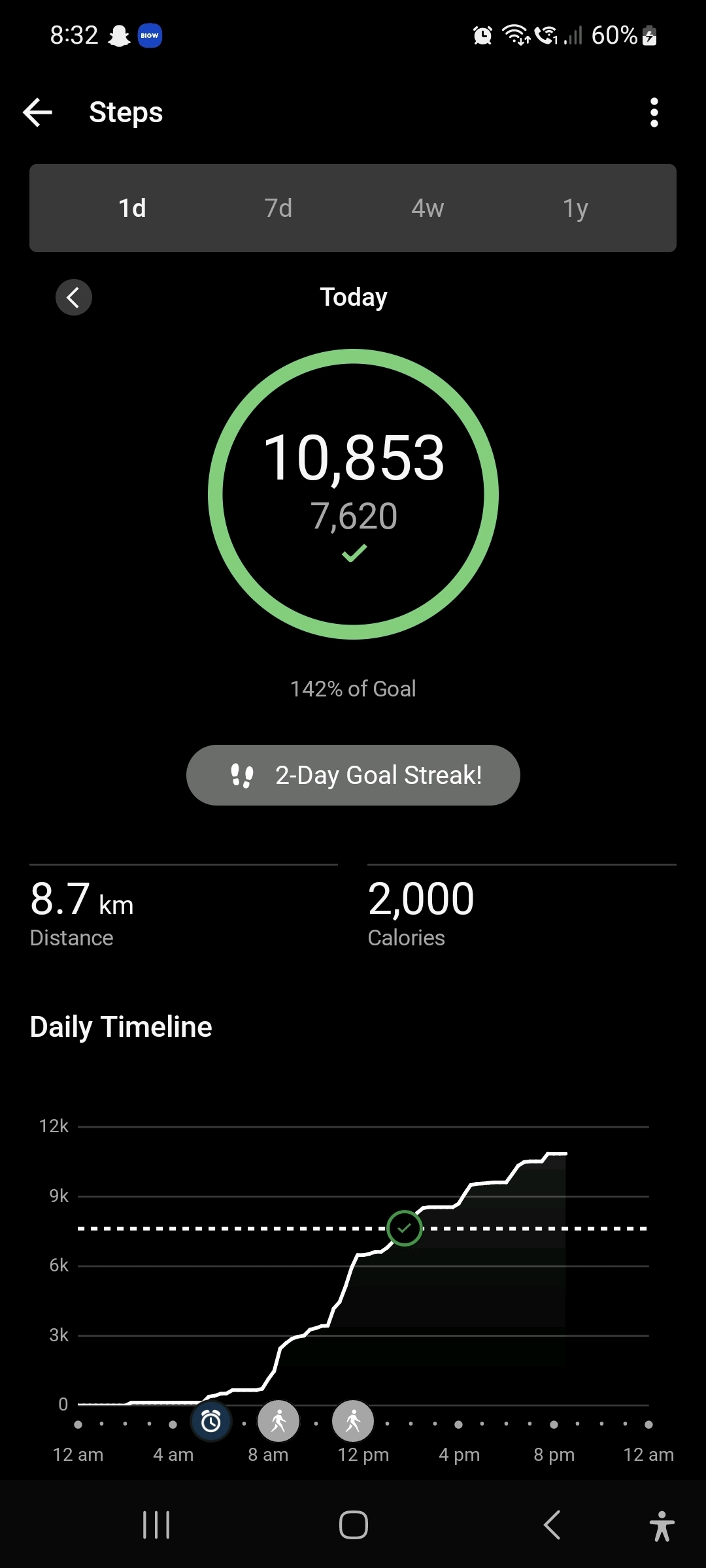Tap the alarm marker on the timeline
Viewport: 706px width, 1568px height.
210,1422
